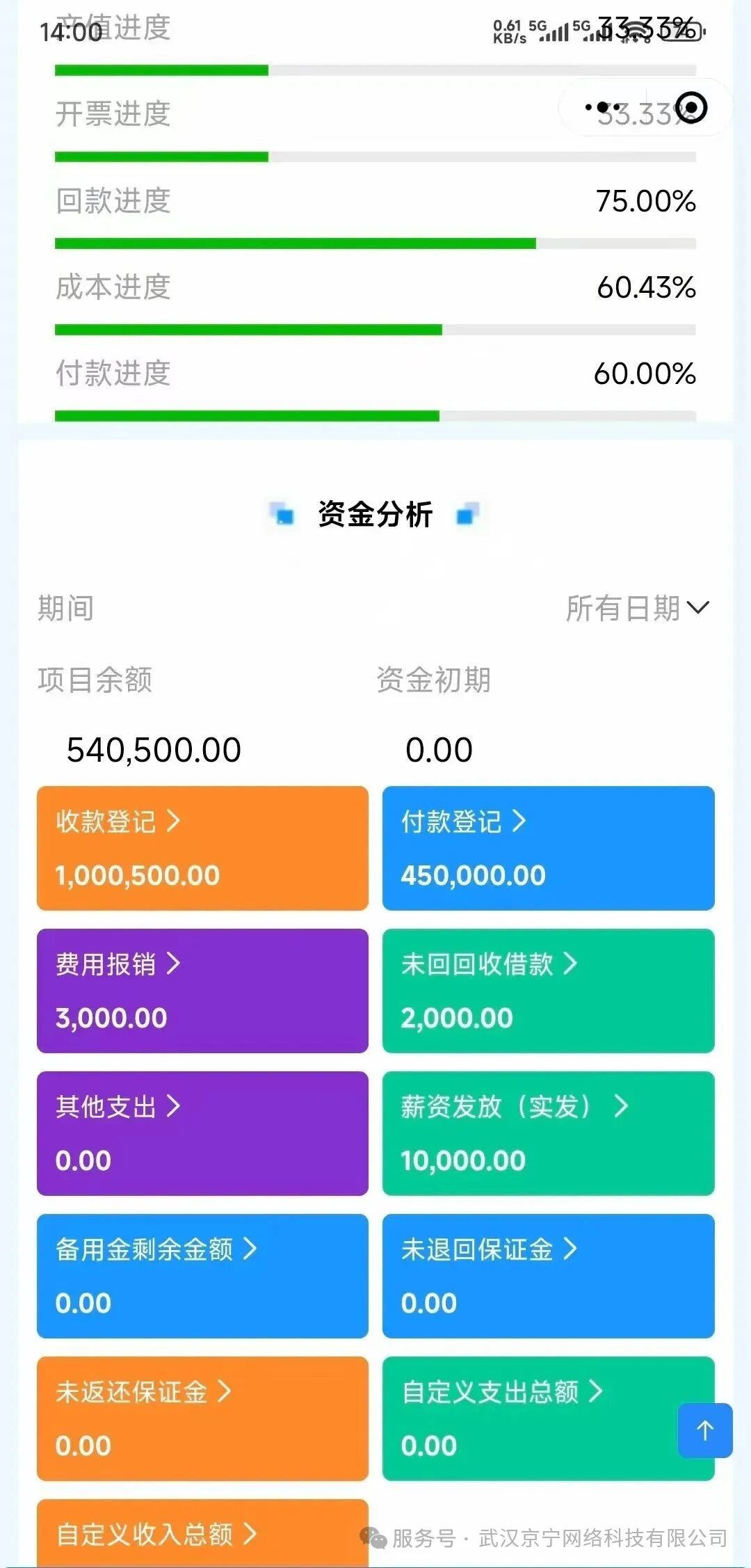Screen dimensions: 751x1568
Task: Tap the 项目余额 balance value 540,500.00
Action: 153,749
